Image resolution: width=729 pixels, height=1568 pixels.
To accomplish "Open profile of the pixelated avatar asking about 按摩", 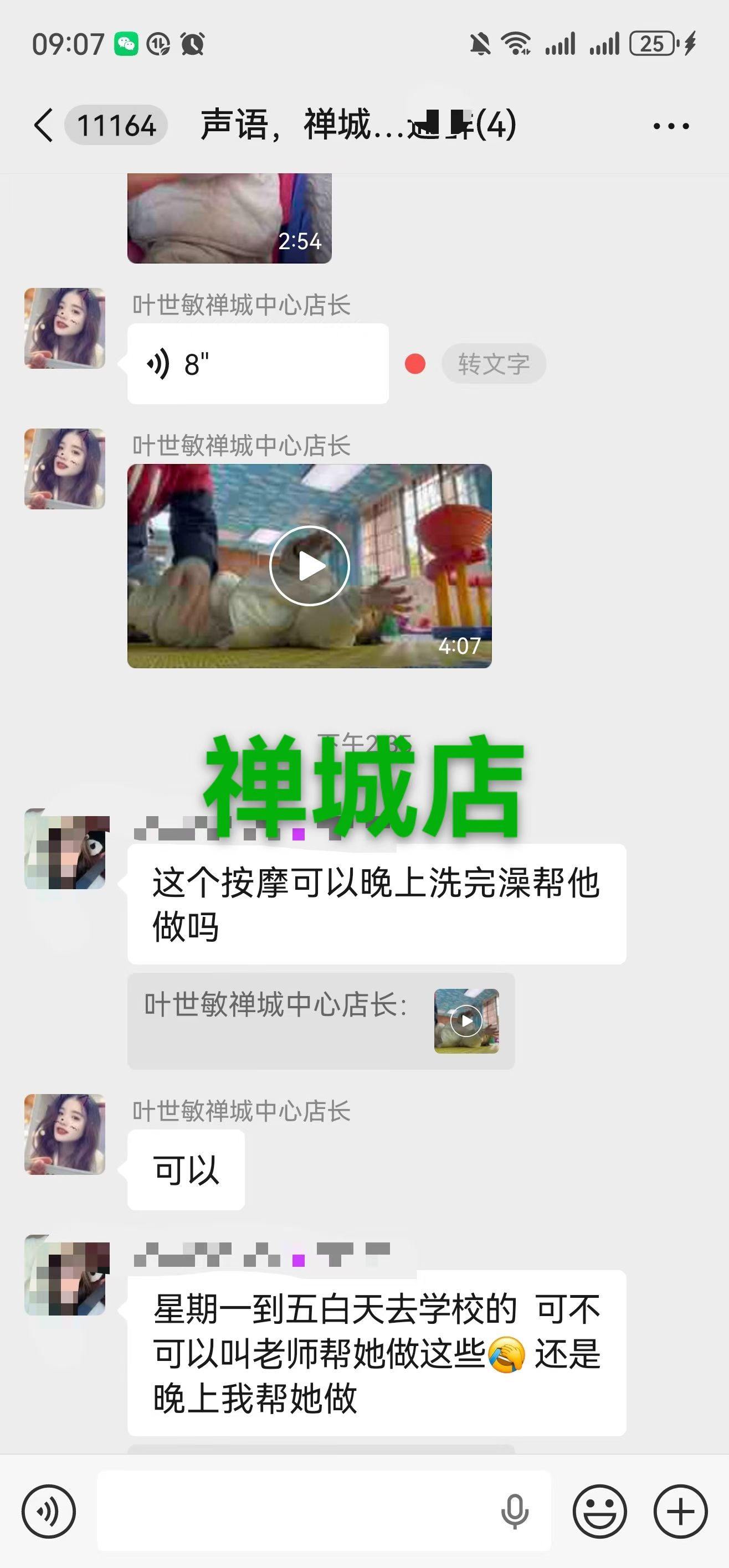I will pos(65,849).
